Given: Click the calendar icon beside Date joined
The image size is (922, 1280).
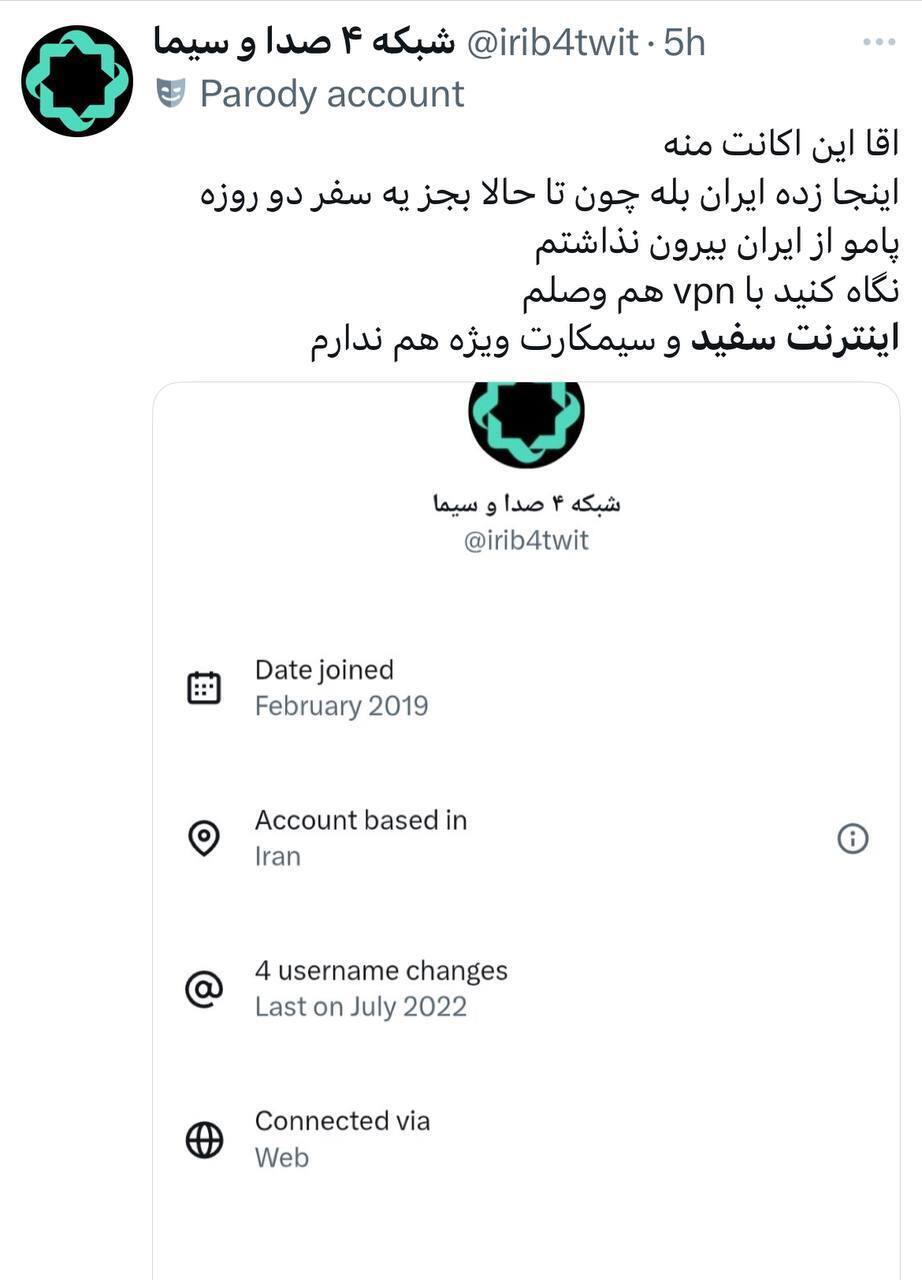Looking at the screenshot, I should [204, 686].
